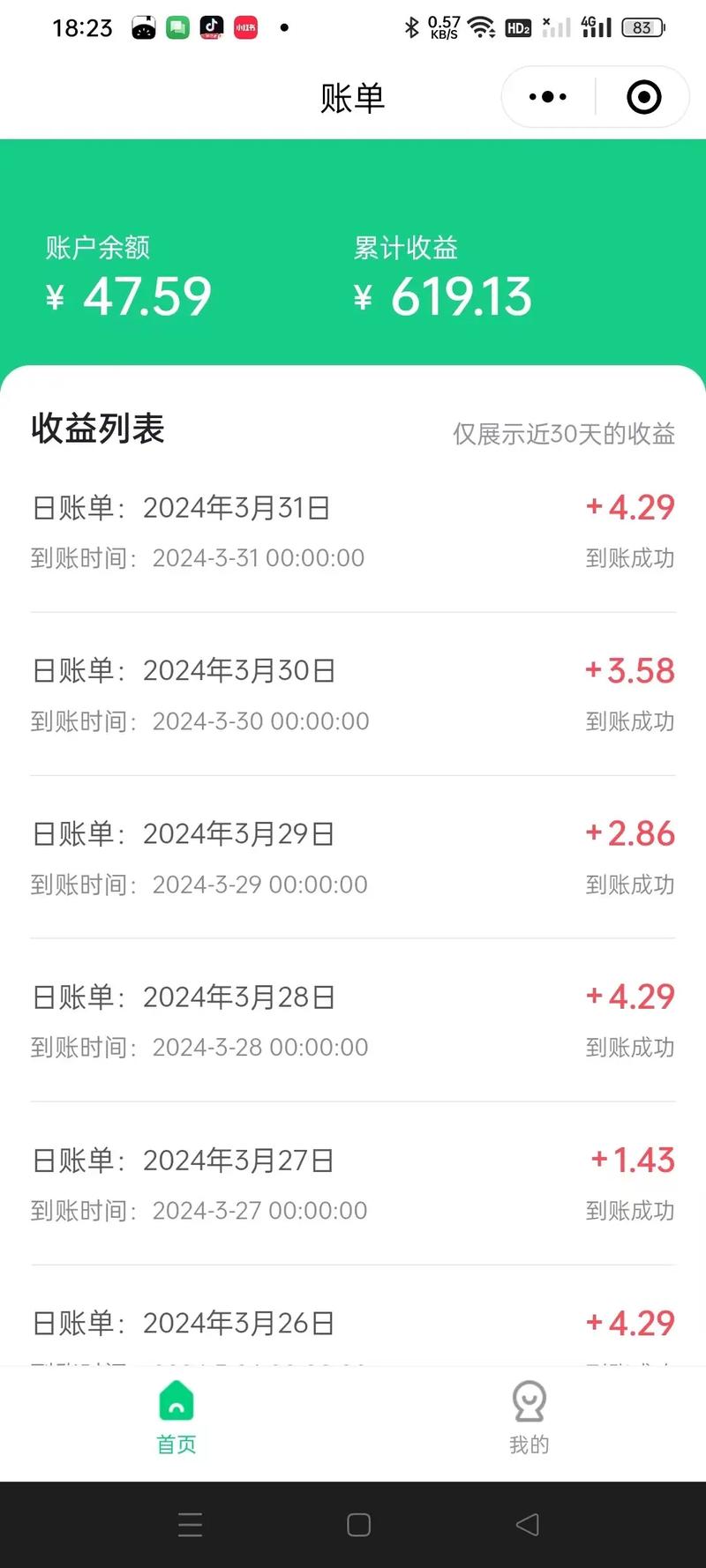Switch to the 首页 tab
This screenshot has height=1568, width=706.
tap(176, 1416)
